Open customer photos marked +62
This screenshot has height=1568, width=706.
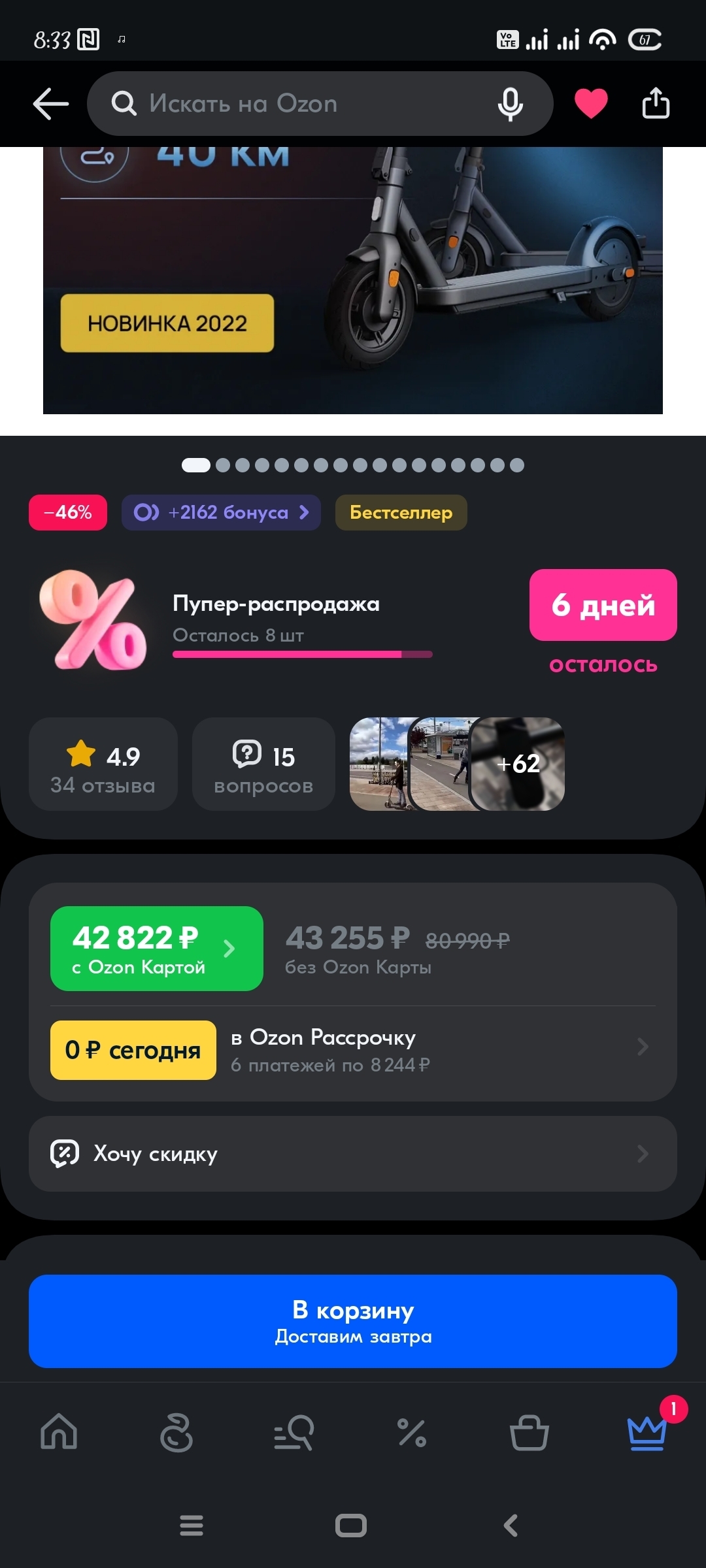518,764
